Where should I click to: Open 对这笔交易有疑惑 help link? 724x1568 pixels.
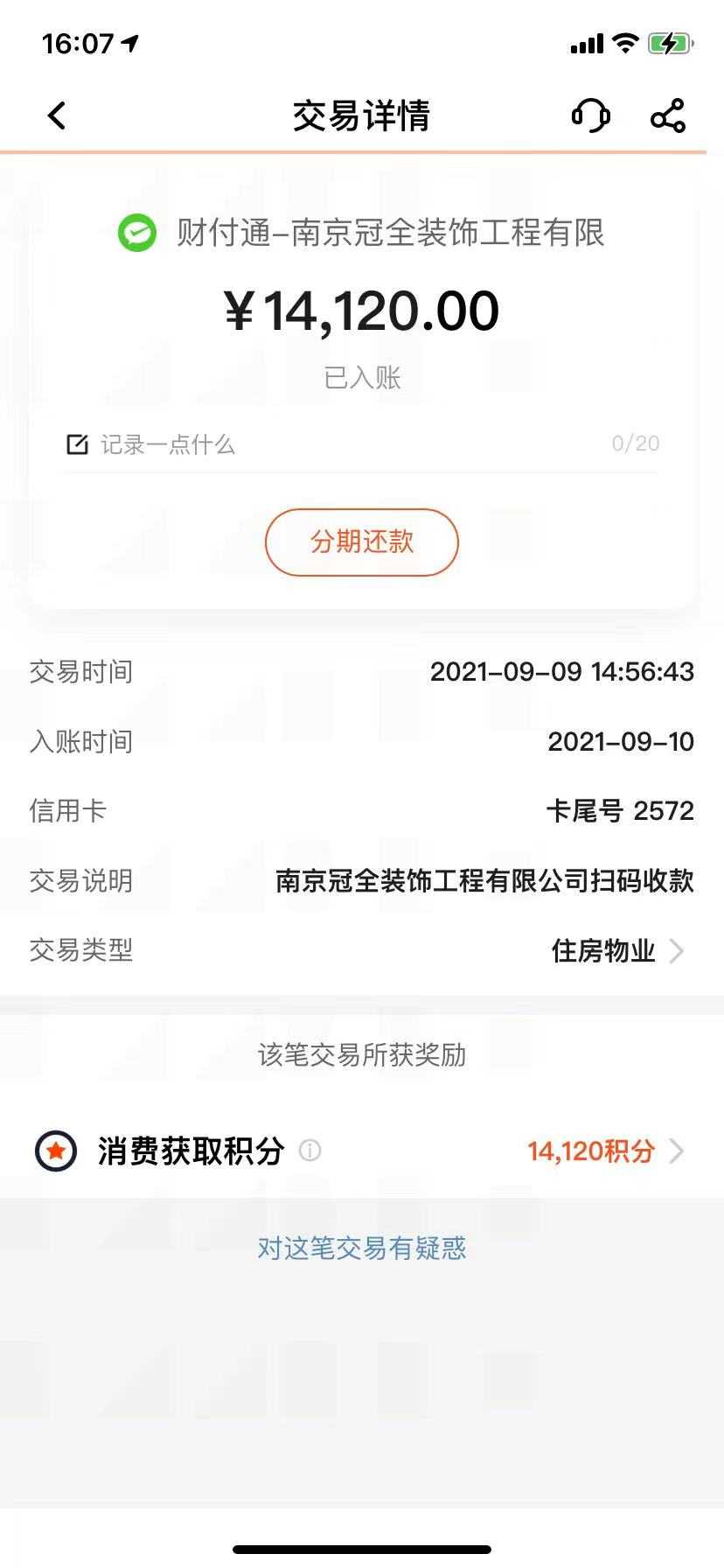click(x=361, y=1248)
